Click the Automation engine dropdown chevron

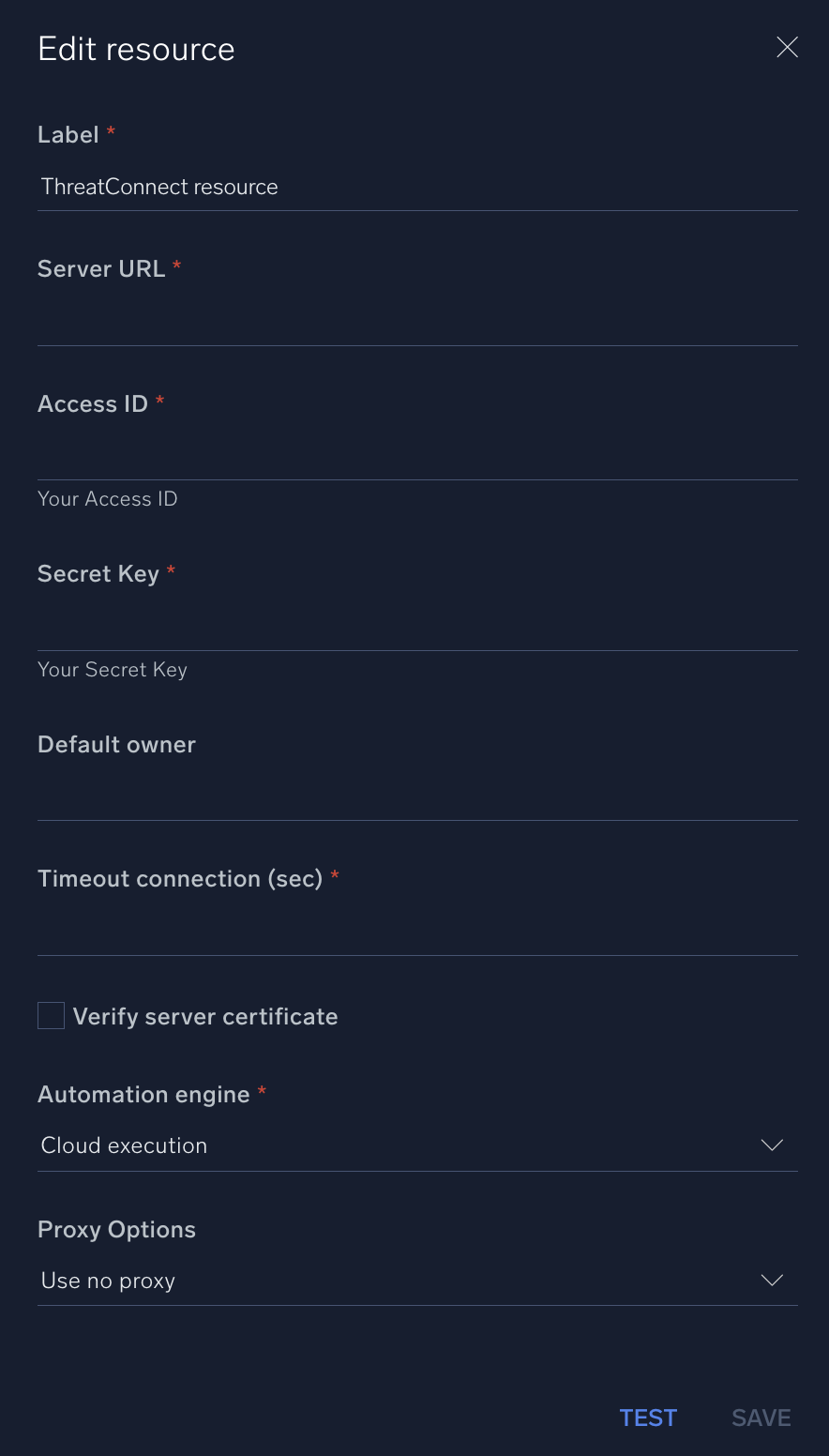pos(772,1145)
